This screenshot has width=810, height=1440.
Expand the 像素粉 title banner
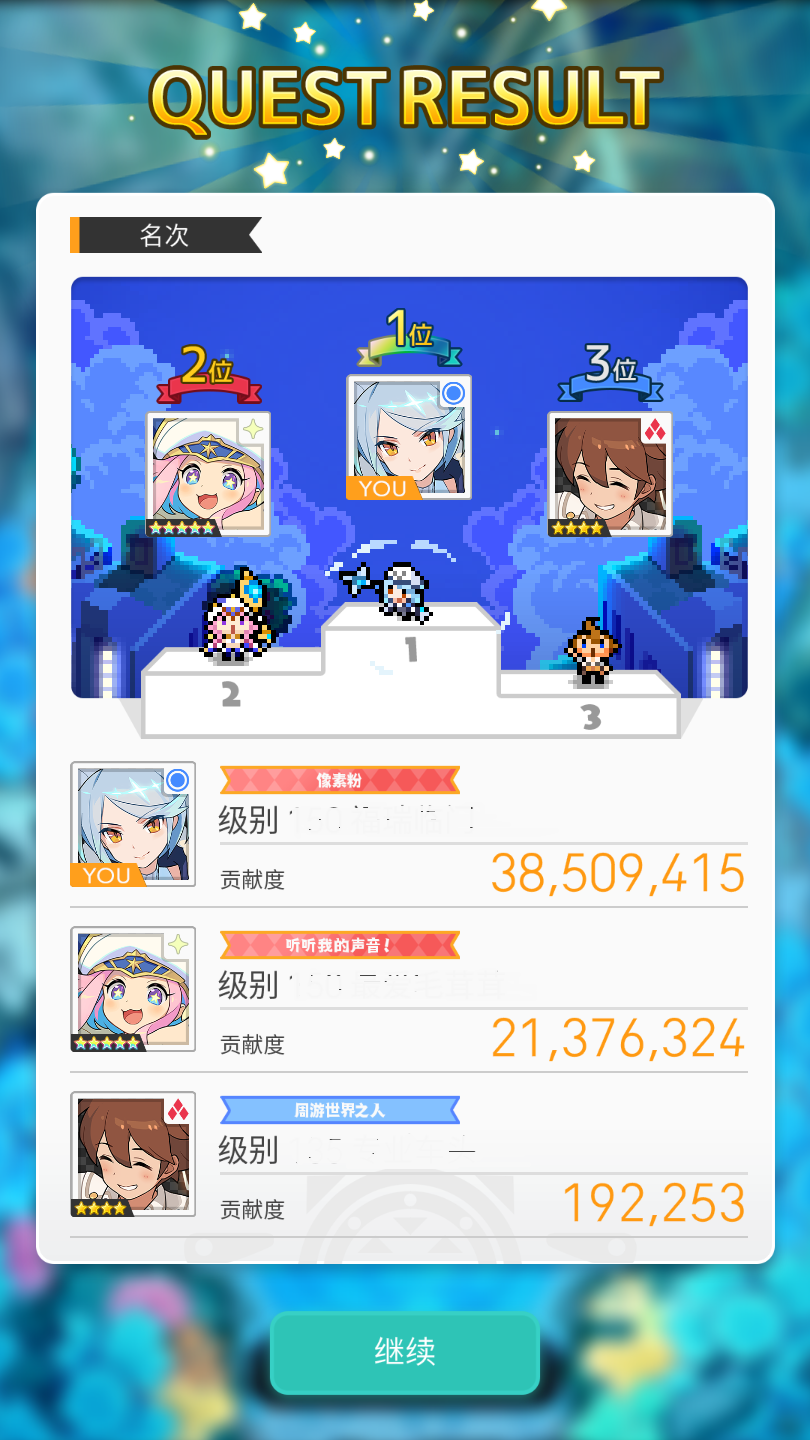tap(339, 779)
